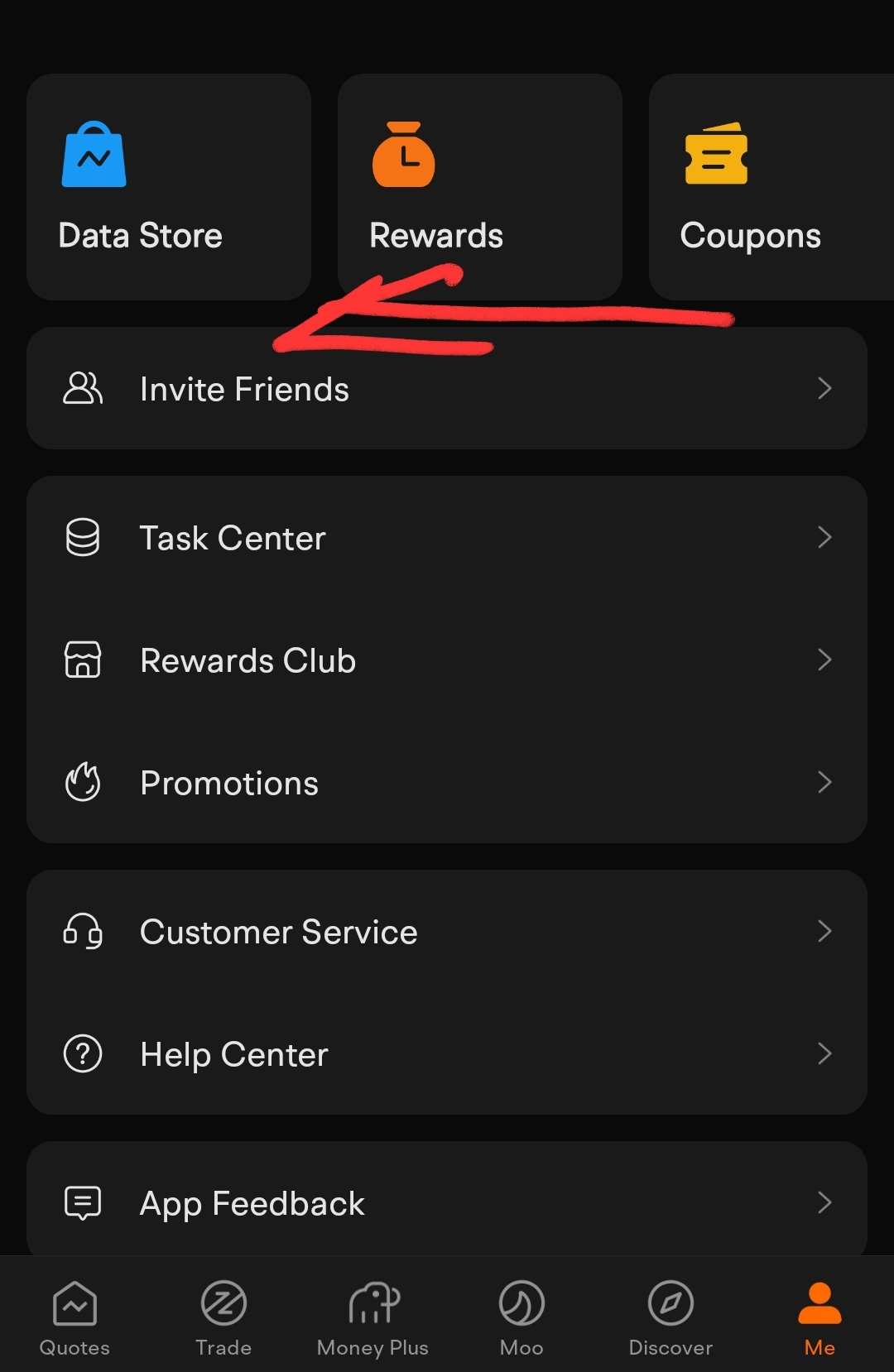Contact Customer Service

coord(447,932)
